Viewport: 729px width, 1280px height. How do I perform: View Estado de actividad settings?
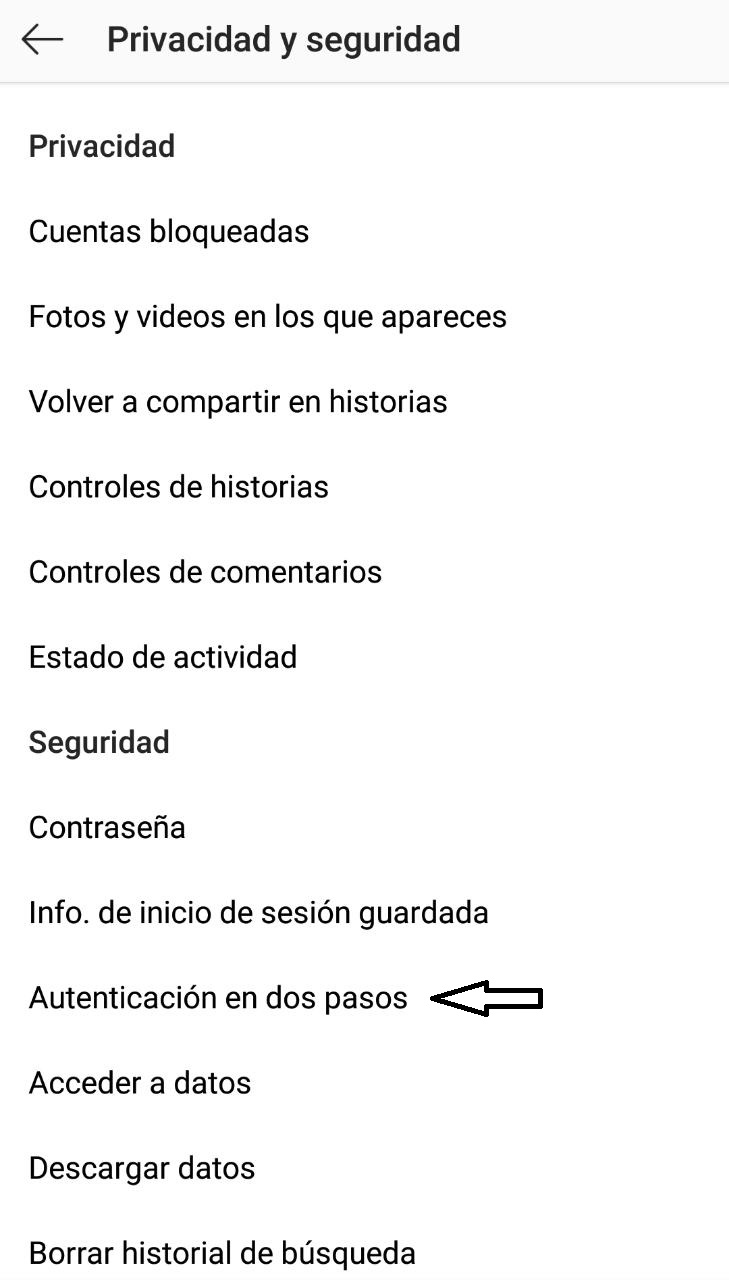tap(163, 657)
